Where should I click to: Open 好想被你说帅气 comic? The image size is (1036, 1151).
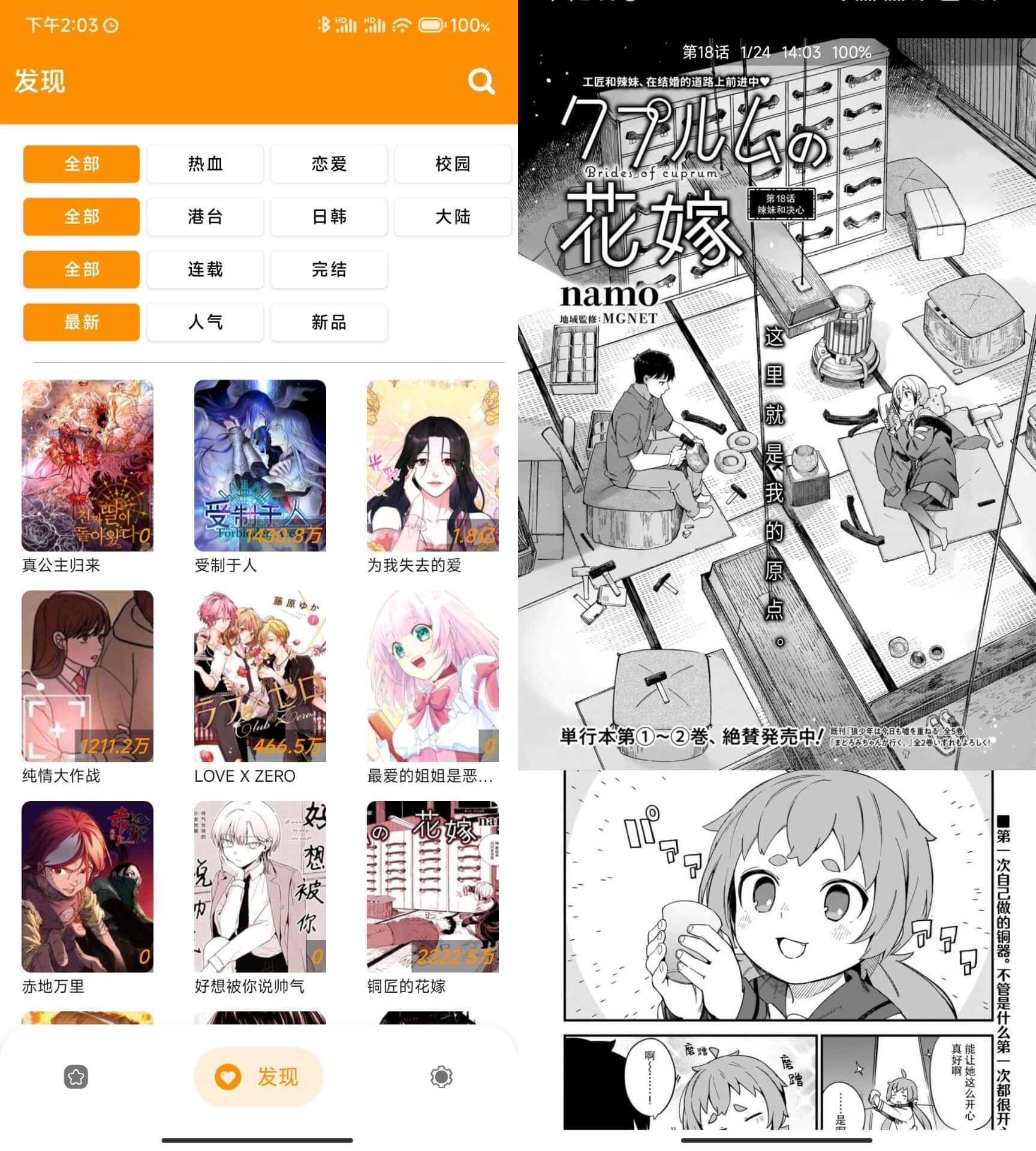(x=260, y=886)
